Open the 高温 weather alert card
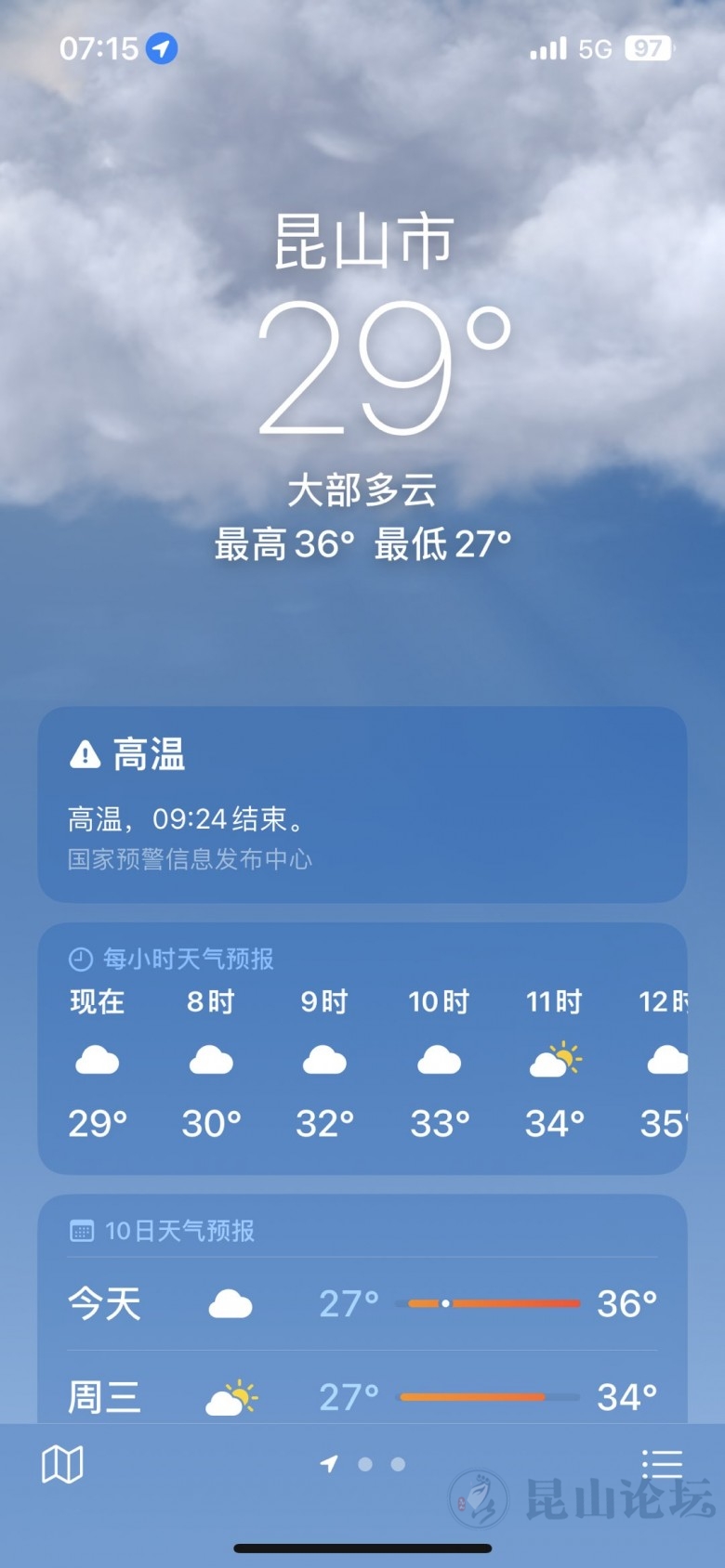The height and width of the screenshot is (1568, 725). (362, 804)
